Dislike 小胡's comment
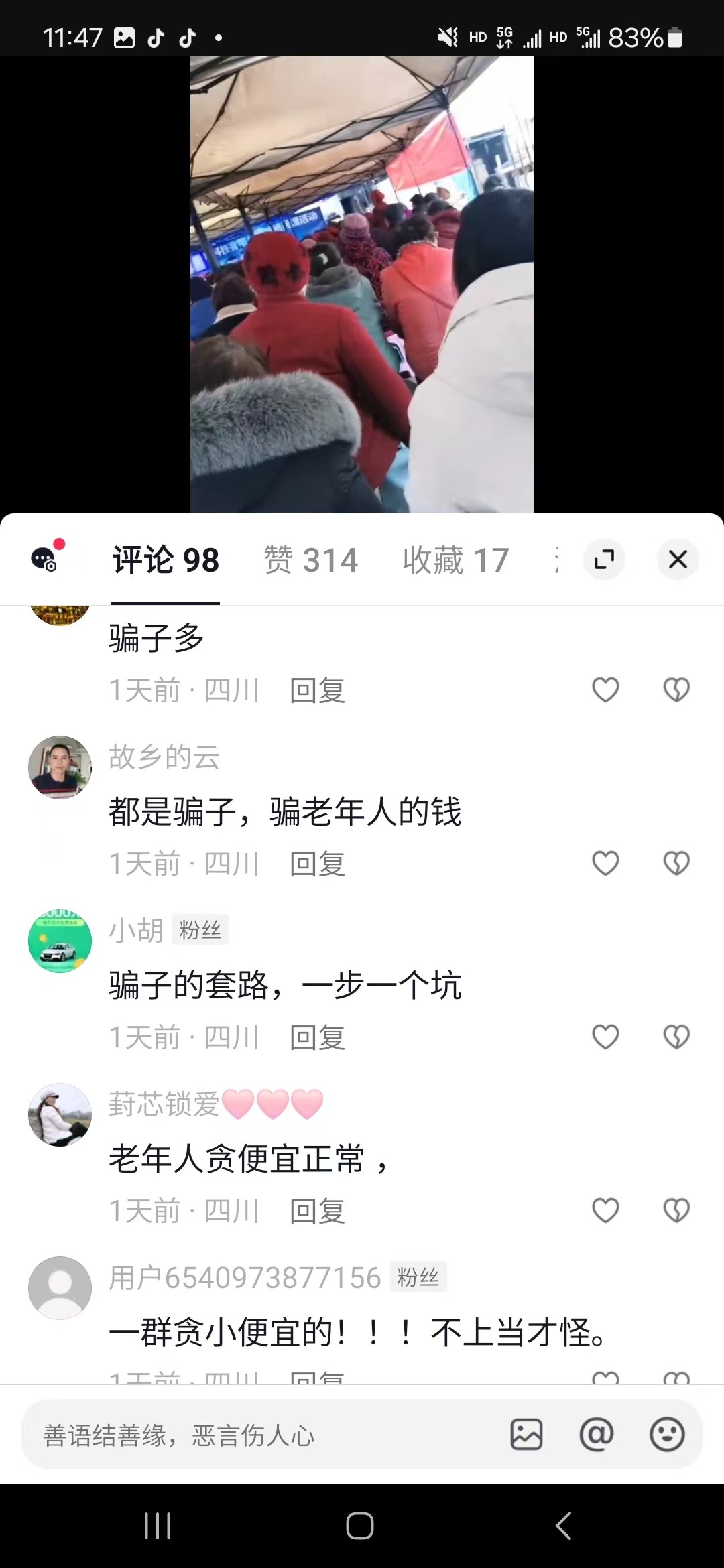 pyautogui.click(x=676, y=1037)
